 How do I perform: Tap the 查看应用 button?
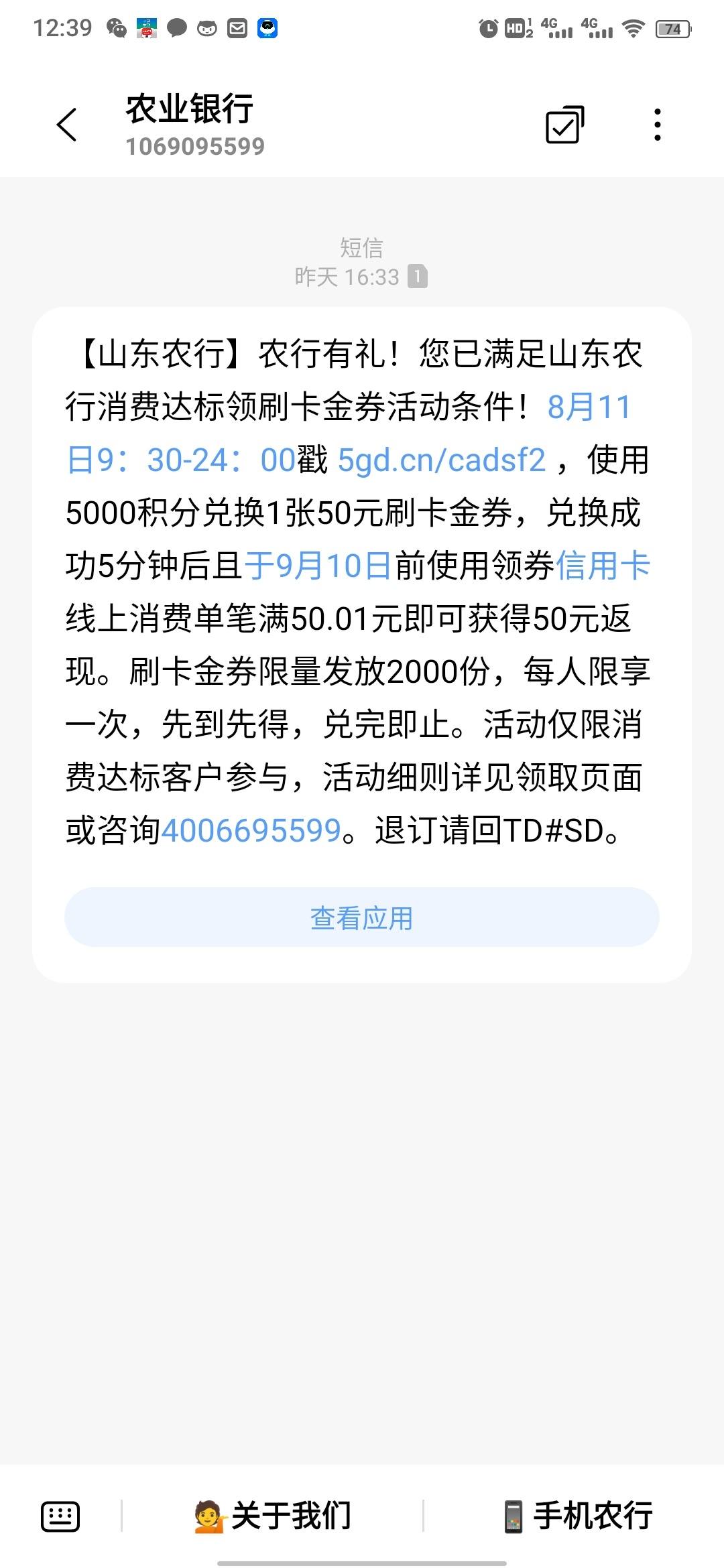pyautogui.click(x=362, y=917)
